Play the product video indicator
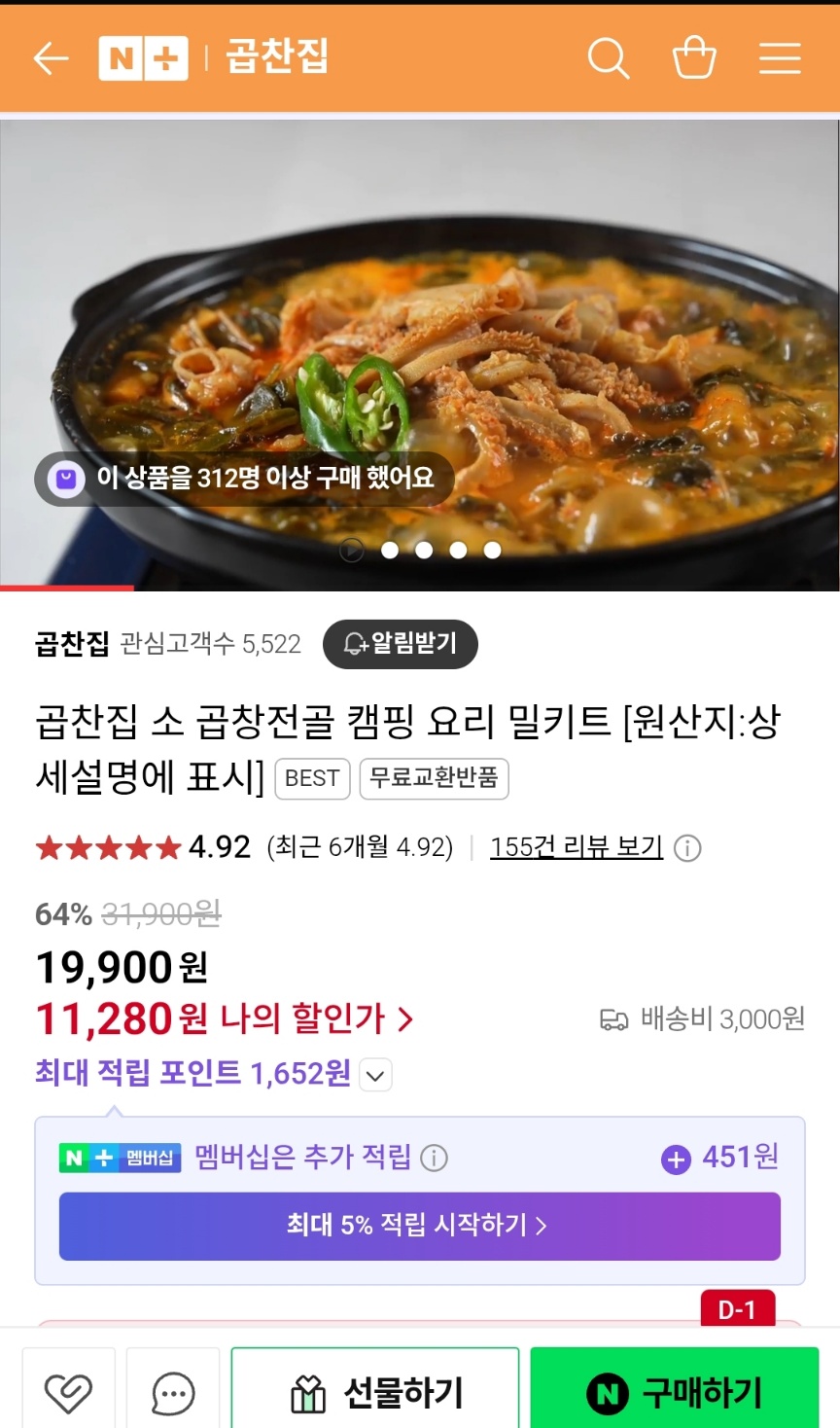The height and width of the screenshot is (1428, 840). [352, 551]
